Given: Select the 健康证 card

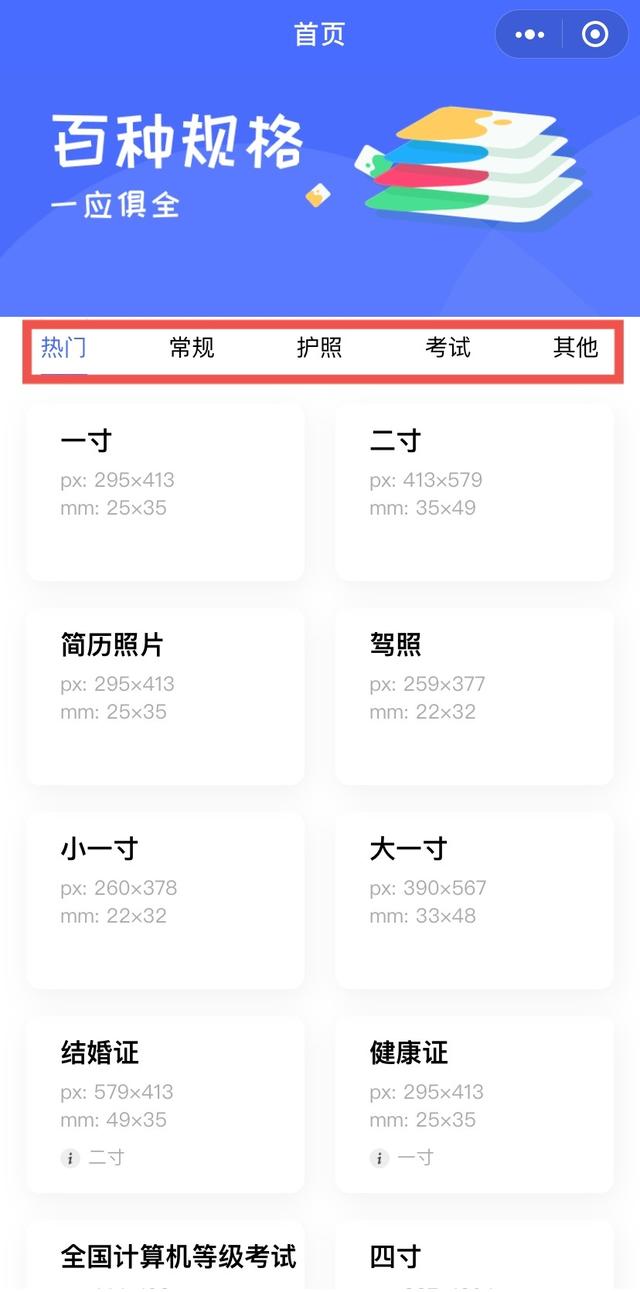Looking at the screenshot, I should tap(474, 1104).
